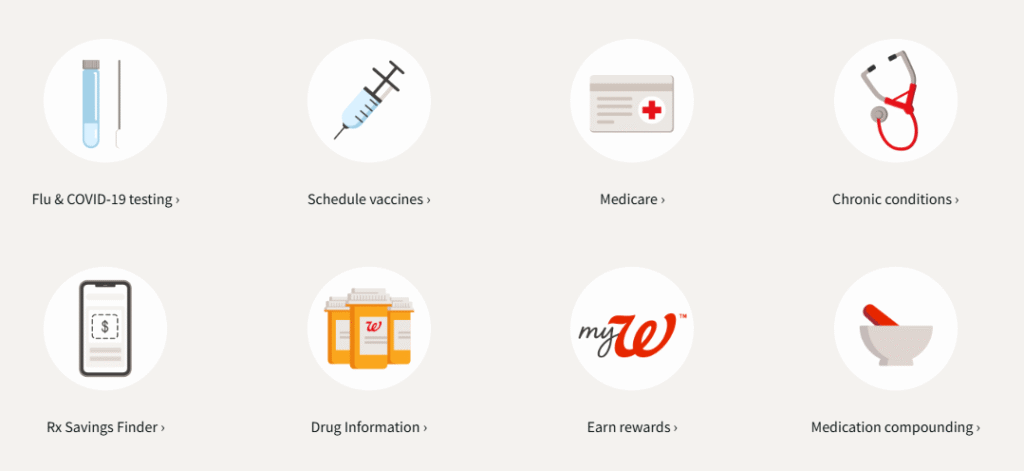The image size is (1024, 471).
Task: Tap Earn rewards
Action: (x=631, y=427)
